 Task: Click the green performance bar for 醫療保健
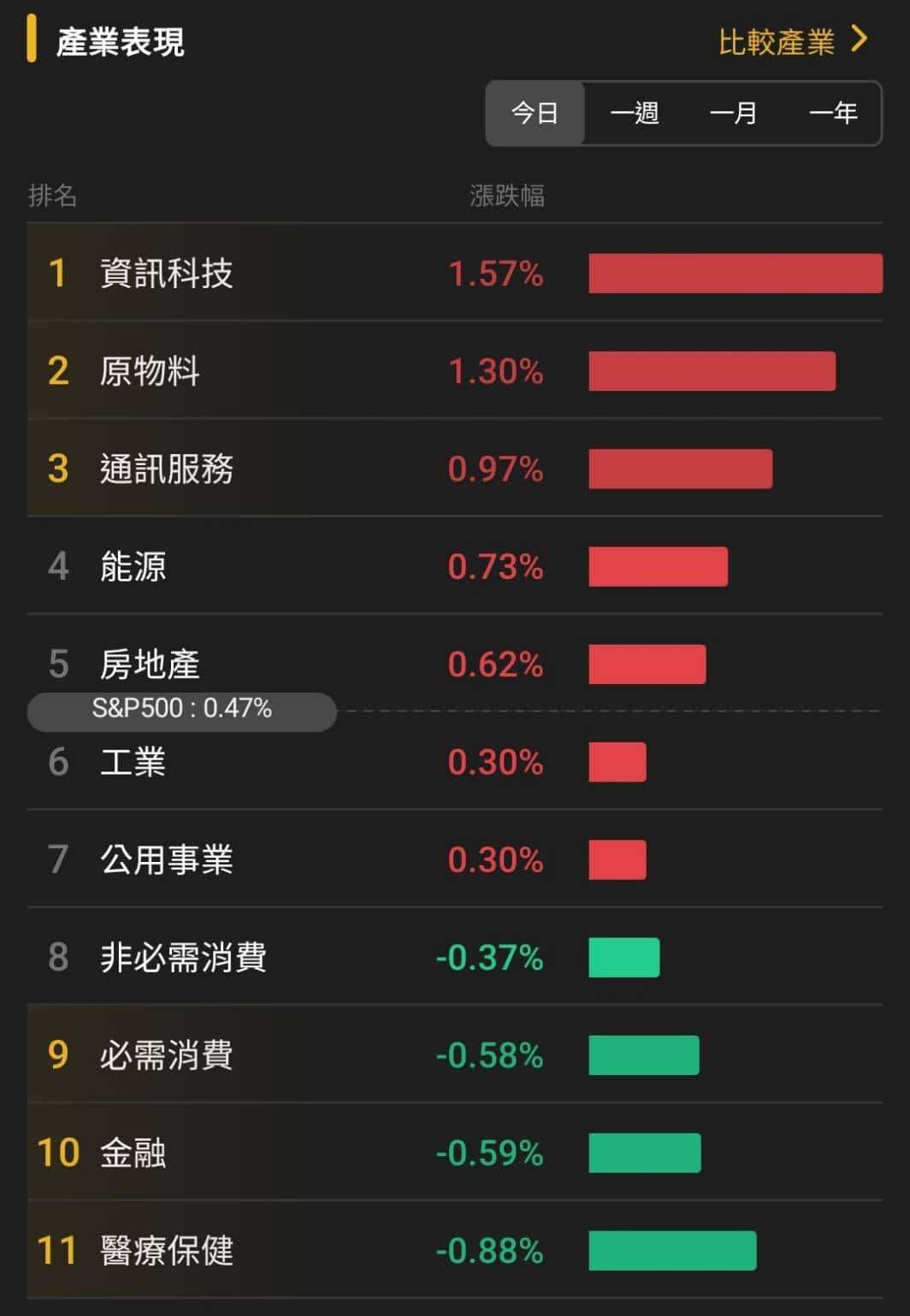click(671, 1251)
